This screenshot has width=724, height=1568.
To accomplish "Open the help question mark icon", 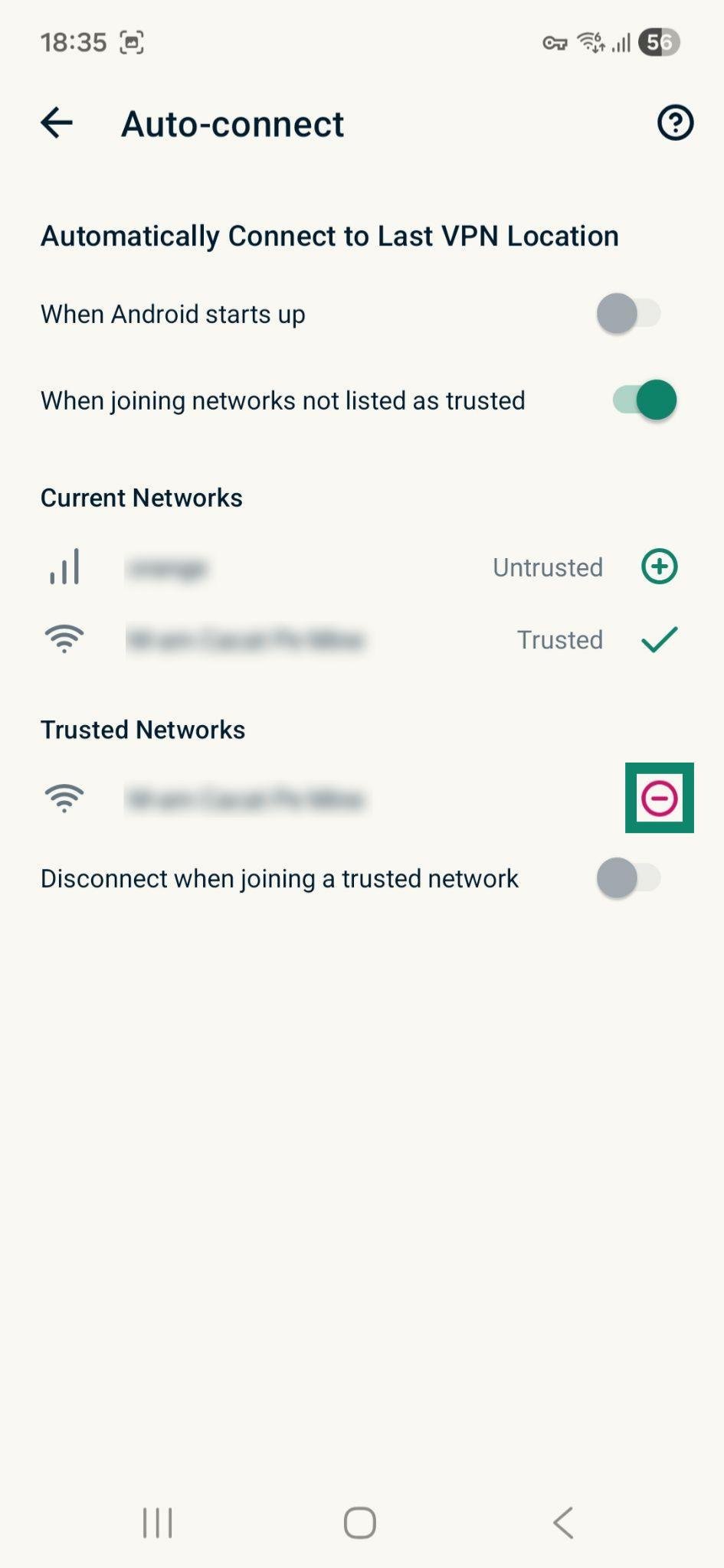I will (675, 122).
